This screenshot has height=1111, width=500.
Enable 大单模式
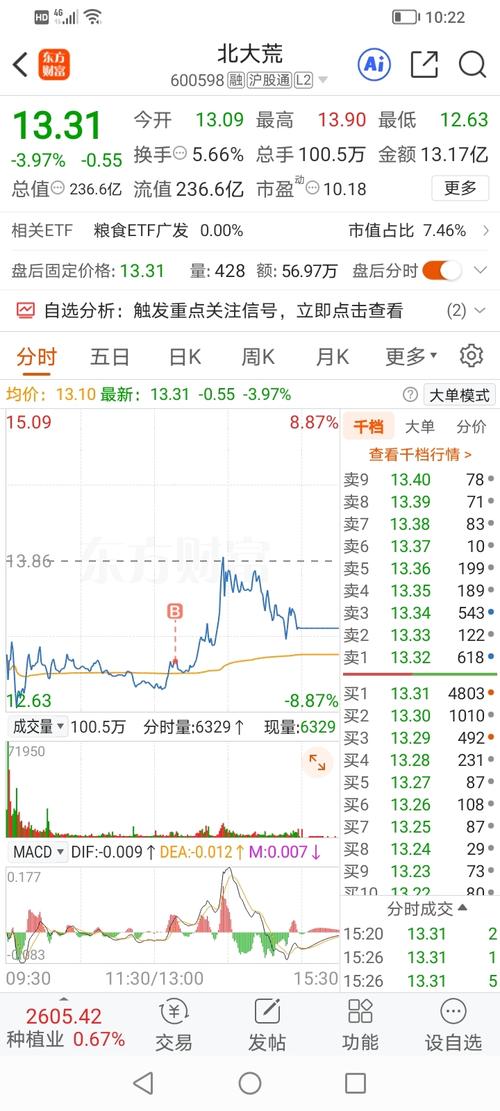pyautogui.click(x=460, y=395)
